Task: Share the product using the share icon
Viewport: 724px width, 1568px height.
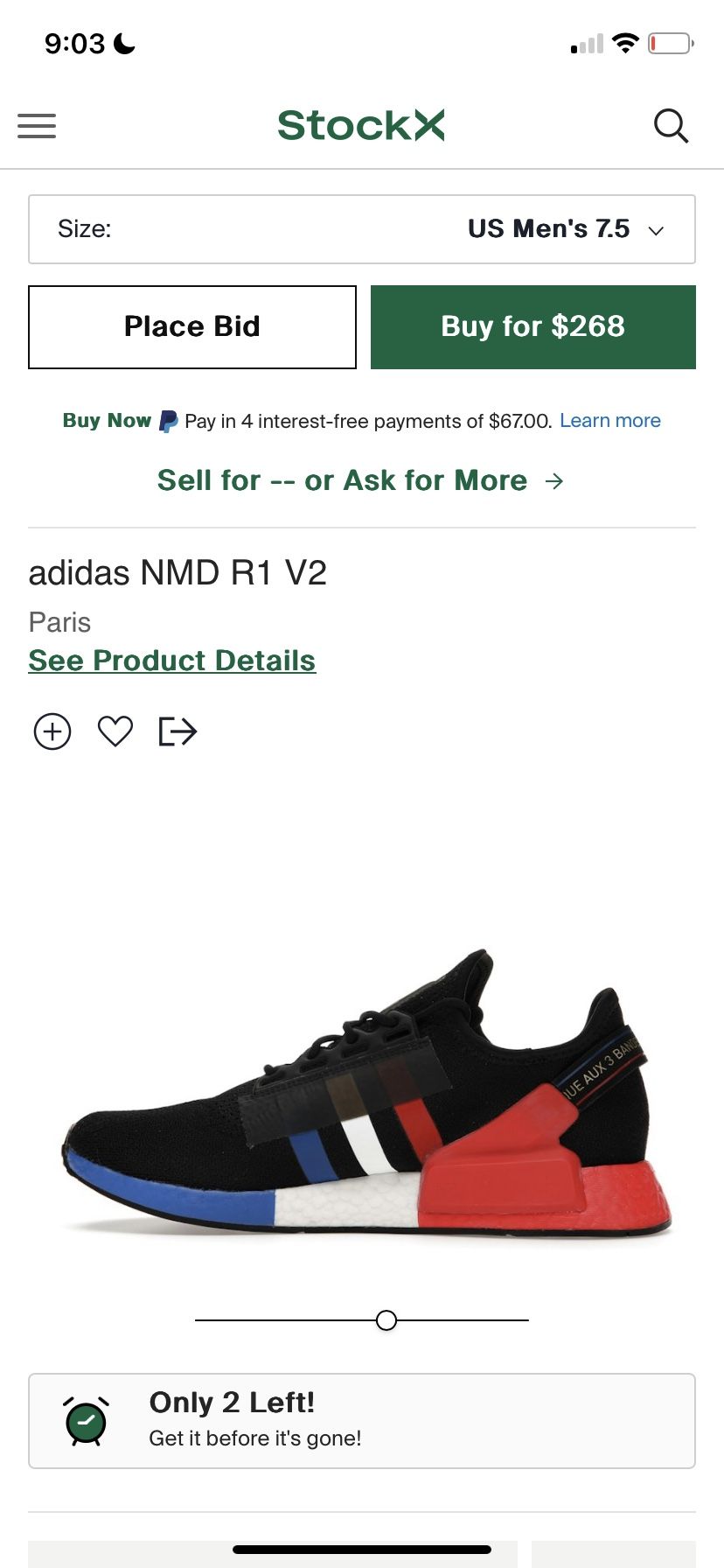Action: tap(177, 731)
